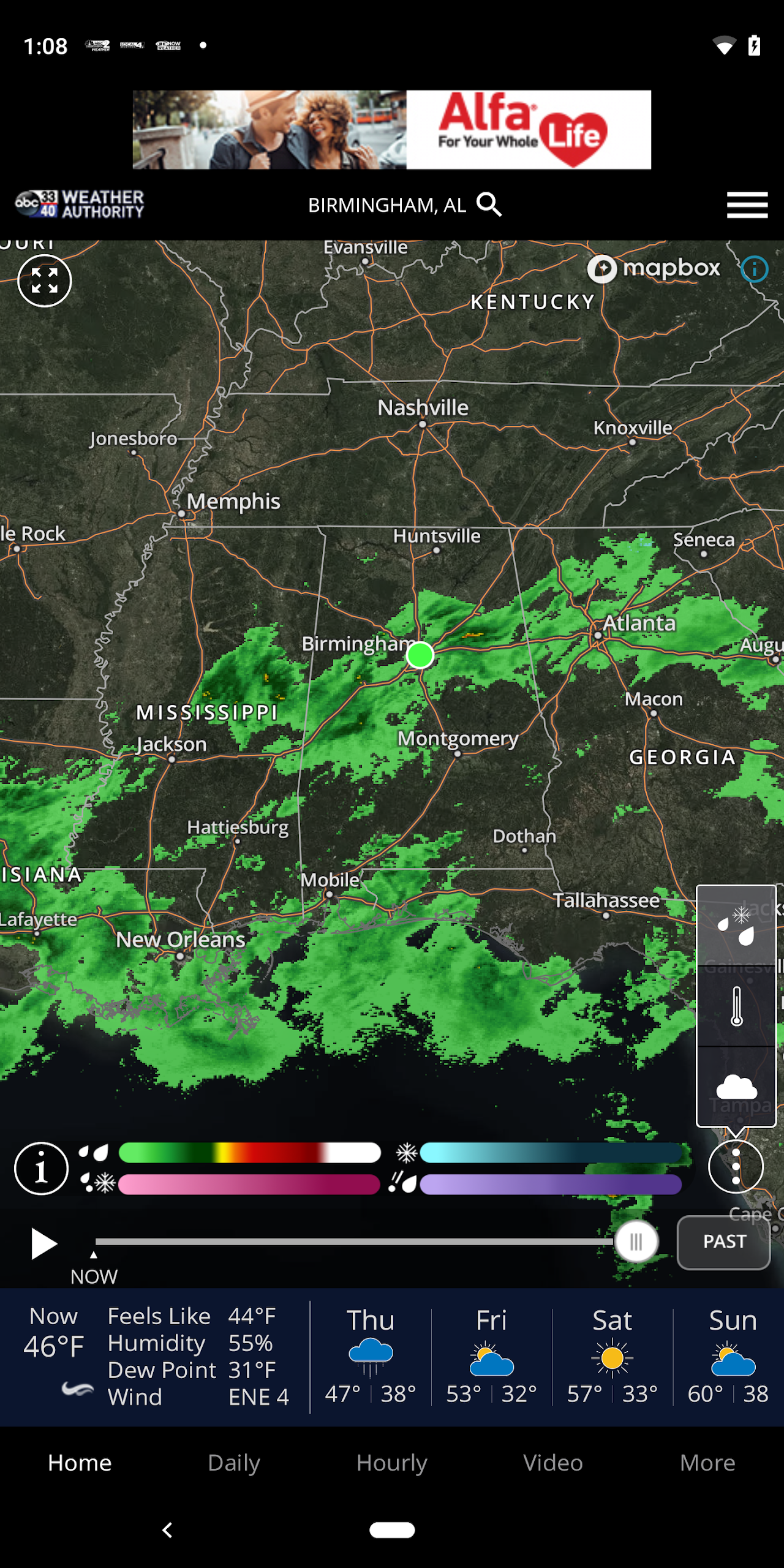
Task: Select the cloud cover layer
Action: 736,1087
